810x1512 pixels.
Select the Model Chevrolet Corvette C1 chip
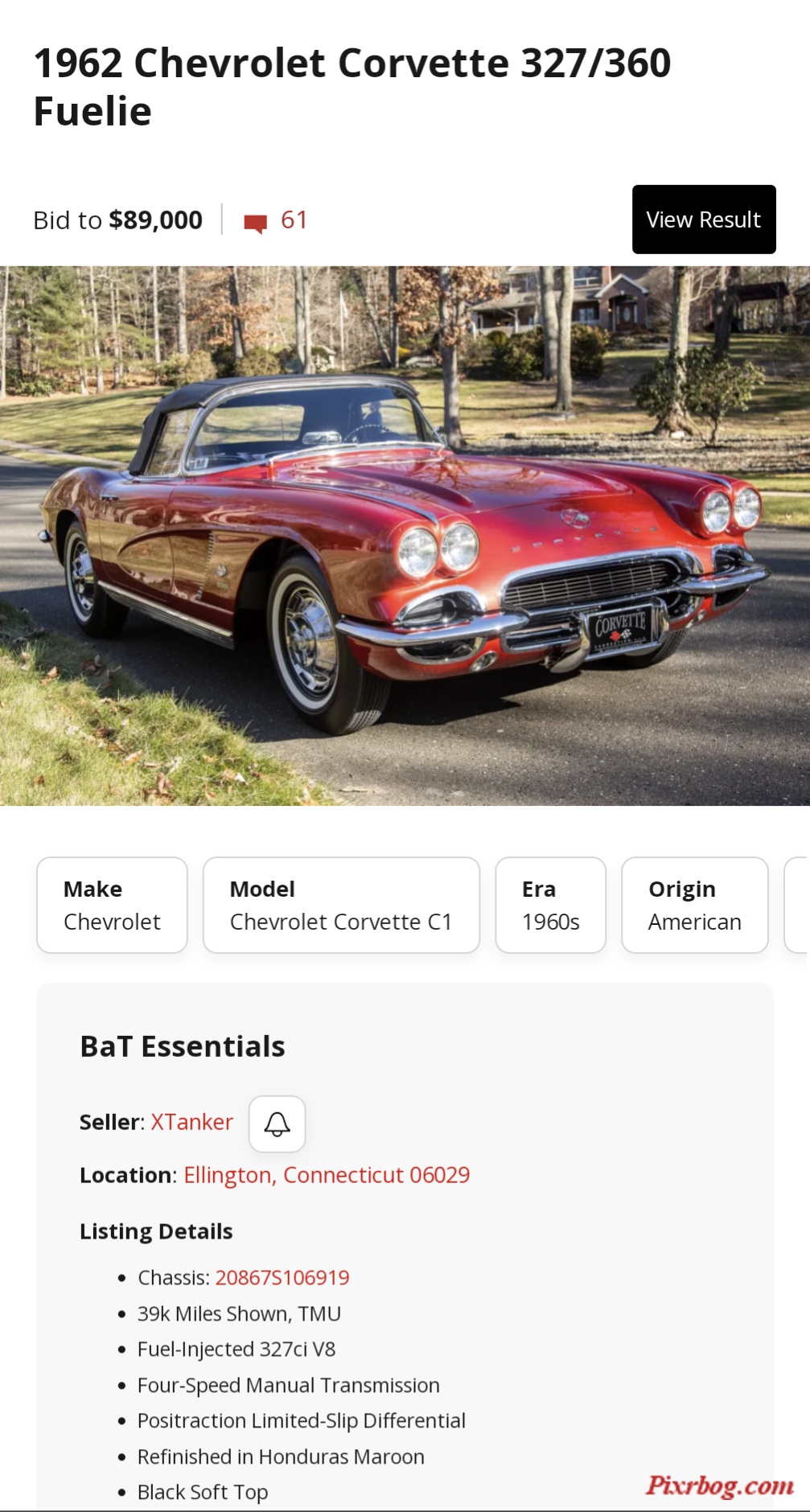pyautogui.click(x=341, y=905)
